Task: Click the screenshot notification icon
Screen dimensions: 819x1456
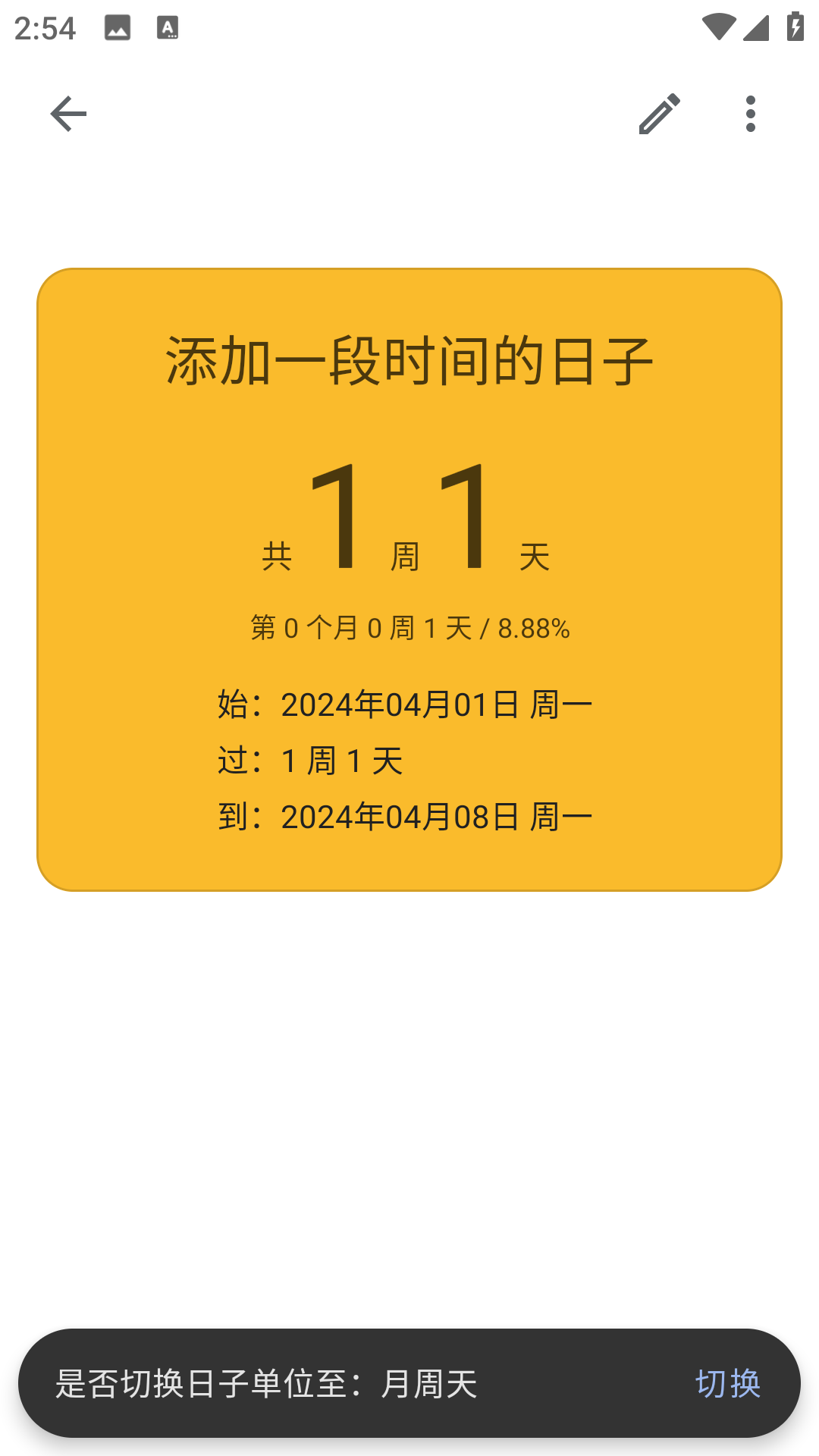Action: (x=119, y=28)
